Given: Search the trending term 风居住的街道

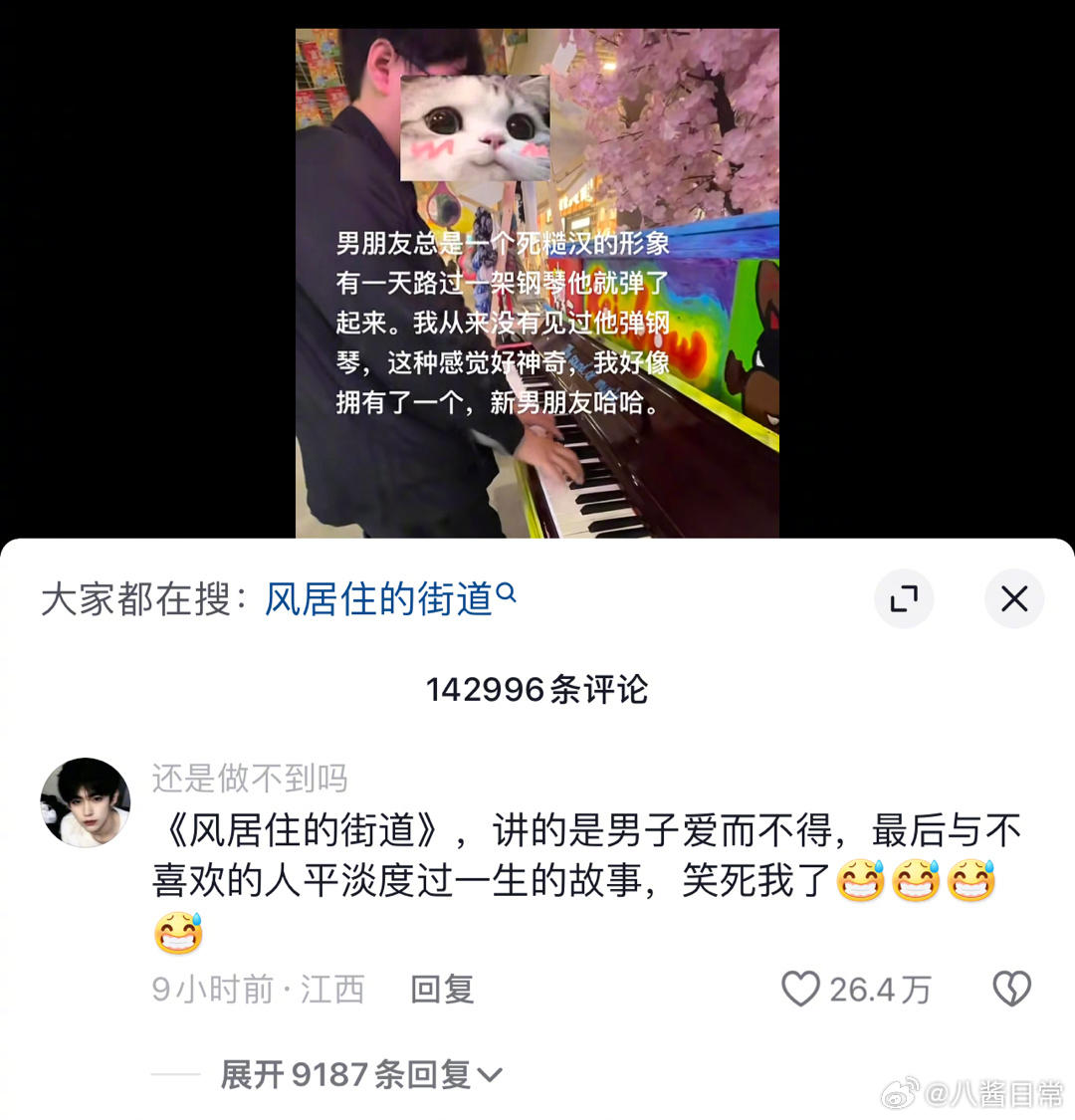Looking at the screenshot, I should click(x=389, y=599).
